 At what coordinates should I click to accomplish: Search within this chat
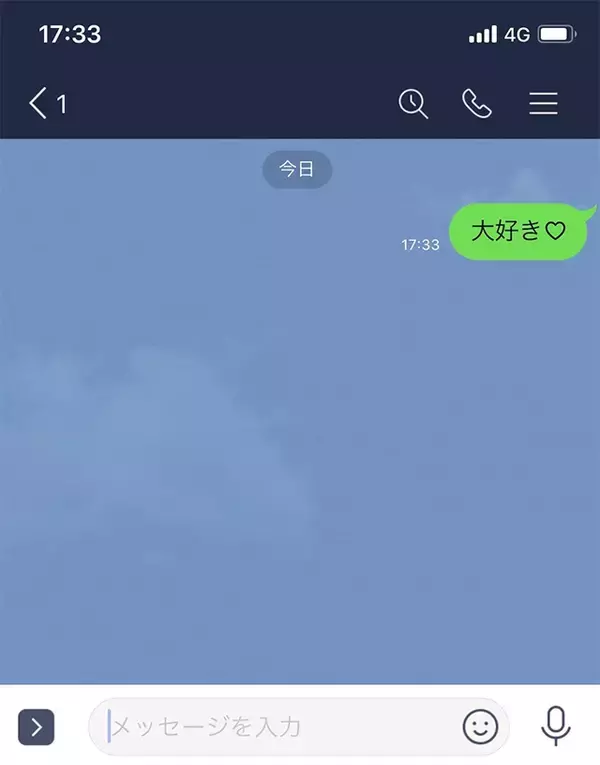413,103
